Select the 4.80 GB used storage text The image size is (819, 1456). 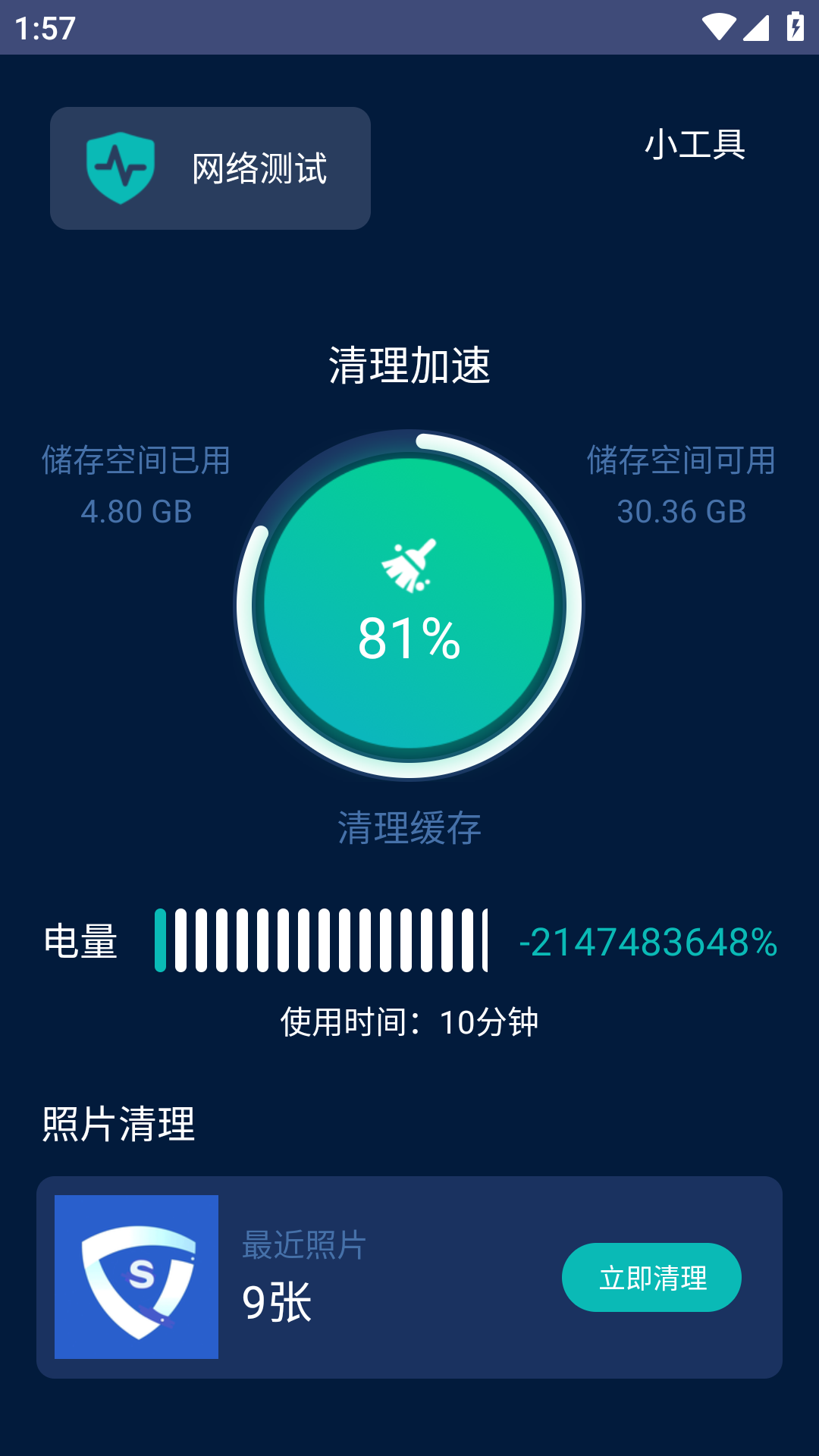[x=137, y=511]
